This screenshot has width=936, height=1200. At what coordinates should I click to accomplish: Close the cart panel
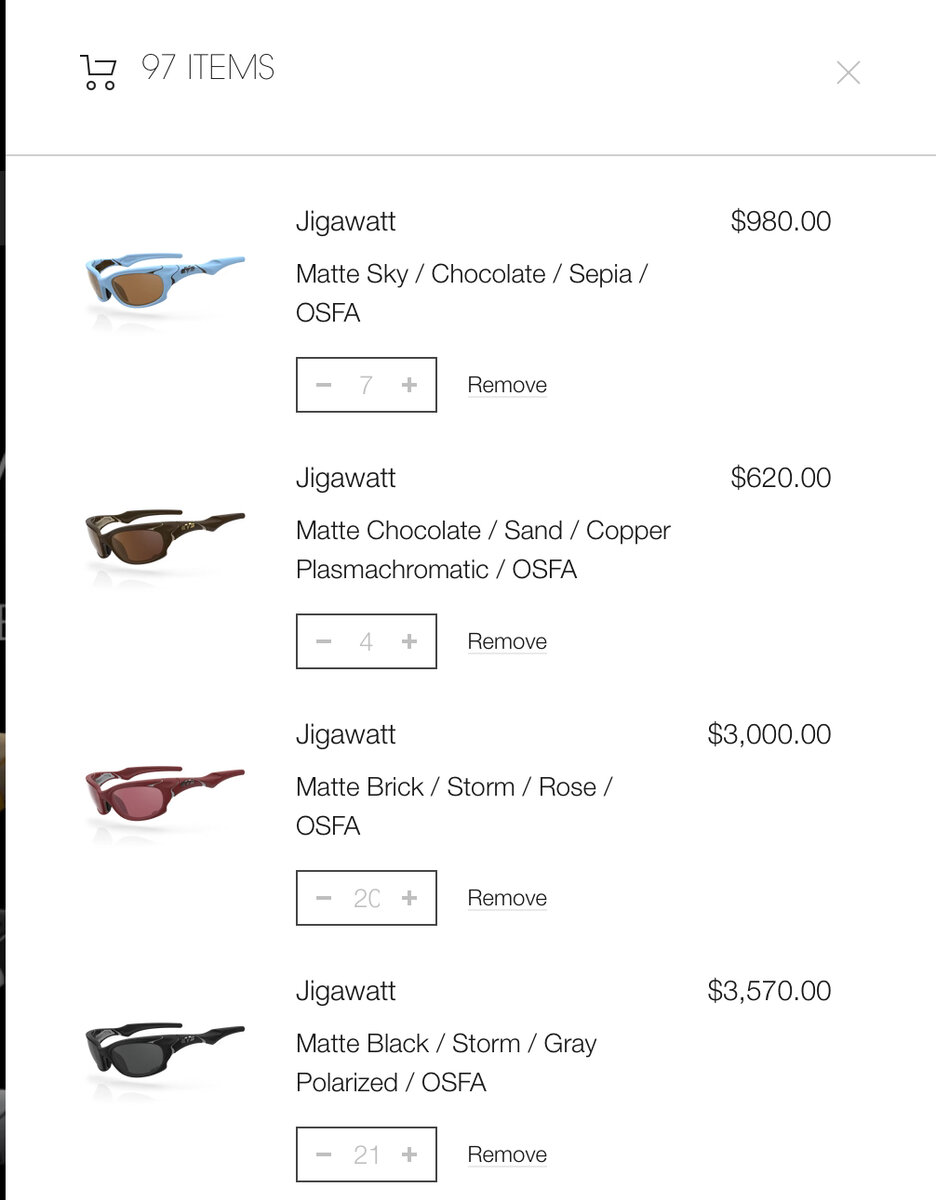click(x=848, y=72)
